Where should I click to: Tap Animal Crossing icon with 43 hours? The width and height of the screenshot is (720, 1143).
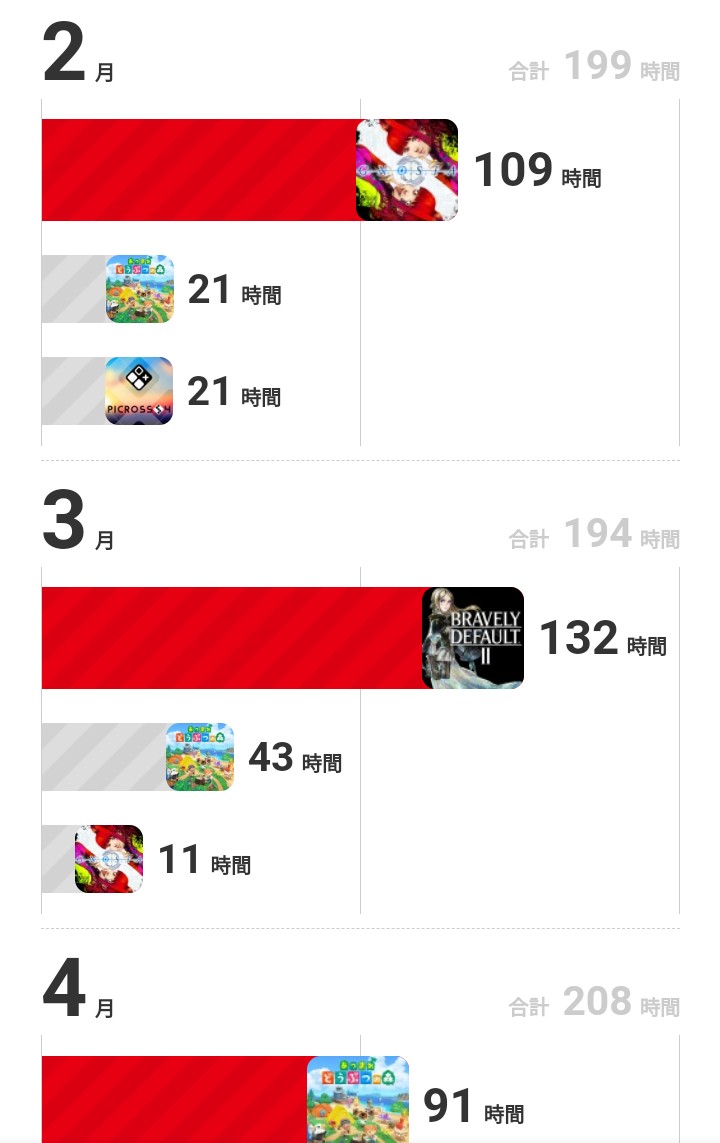click(200, 757)
